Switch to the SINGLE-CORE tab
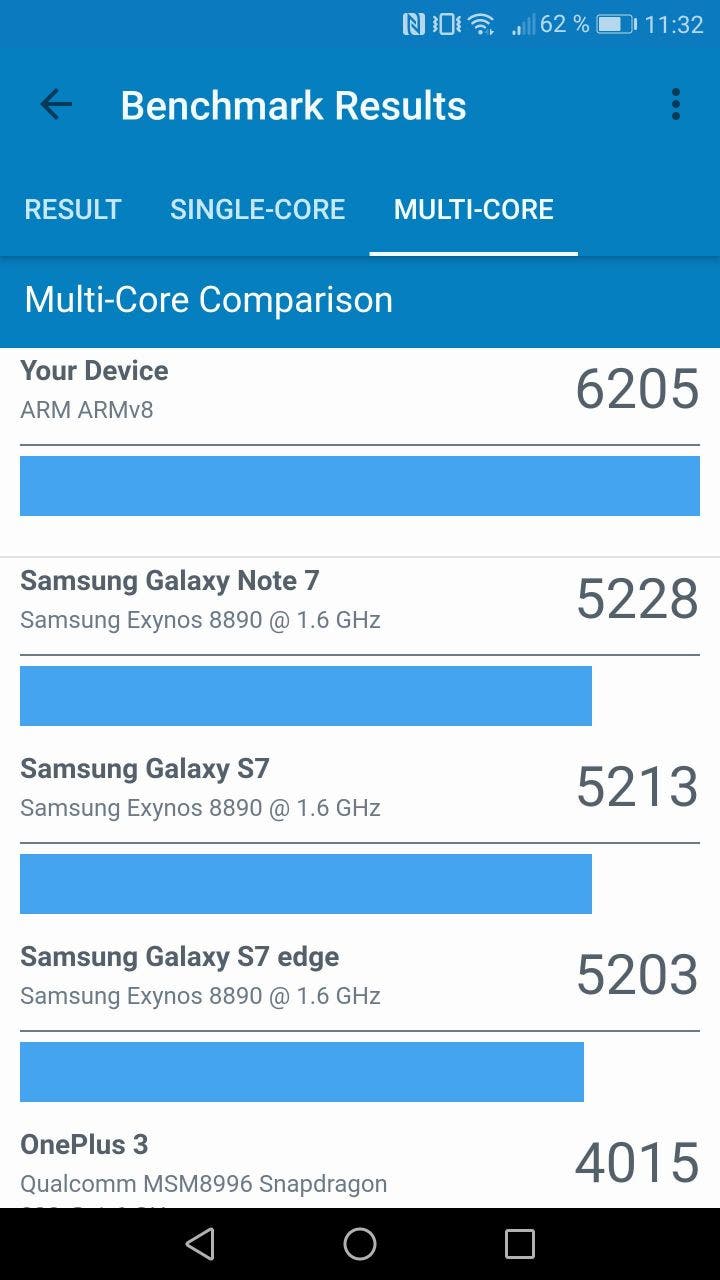Image resolution: width=720 pixels, height=1280 pixels. [x=257, y=209]
